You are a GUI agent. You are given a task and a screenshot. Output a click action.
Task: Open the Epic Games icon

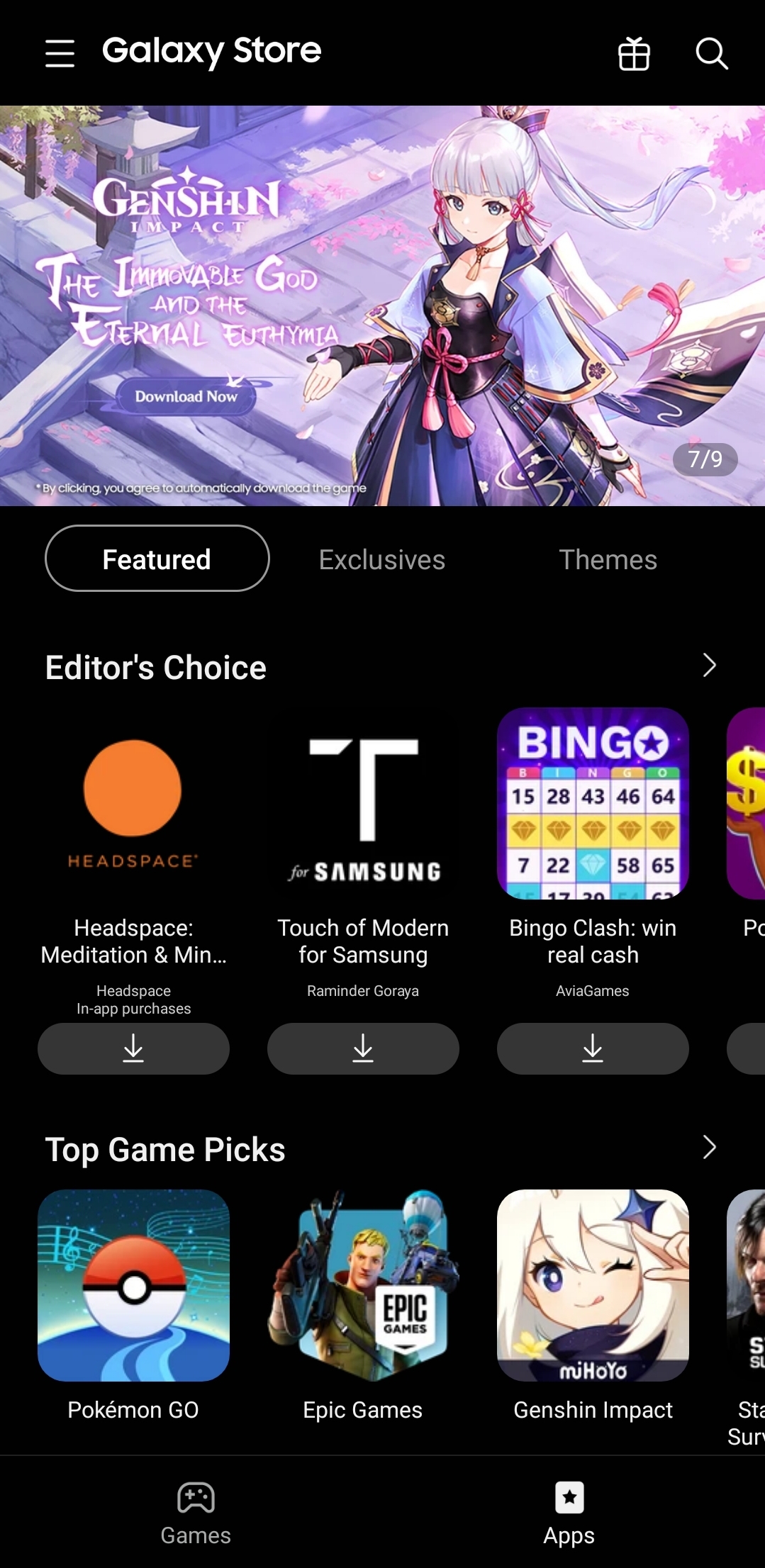point(362,1284)
